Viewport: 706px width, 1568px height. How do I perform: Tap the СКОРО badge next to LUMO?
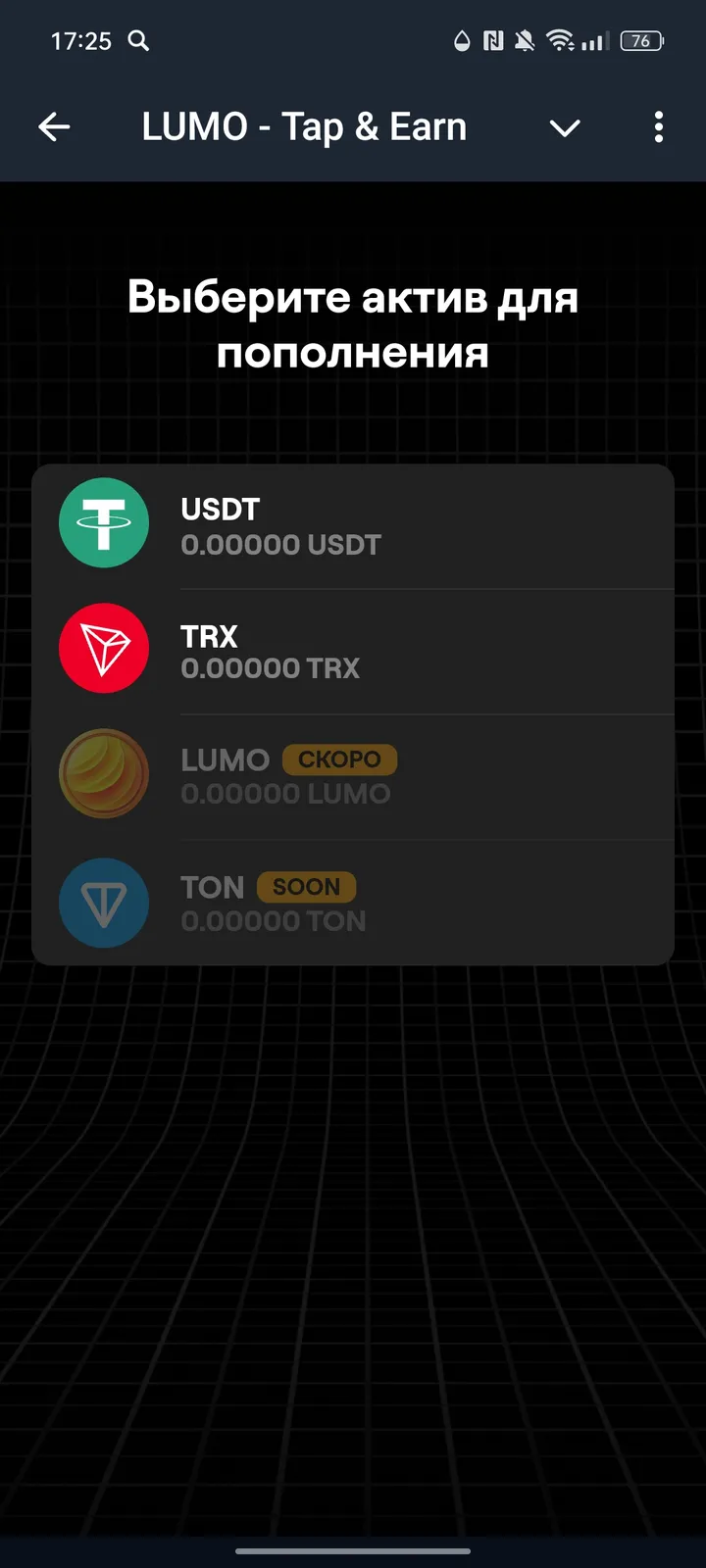tap(340, 759)
